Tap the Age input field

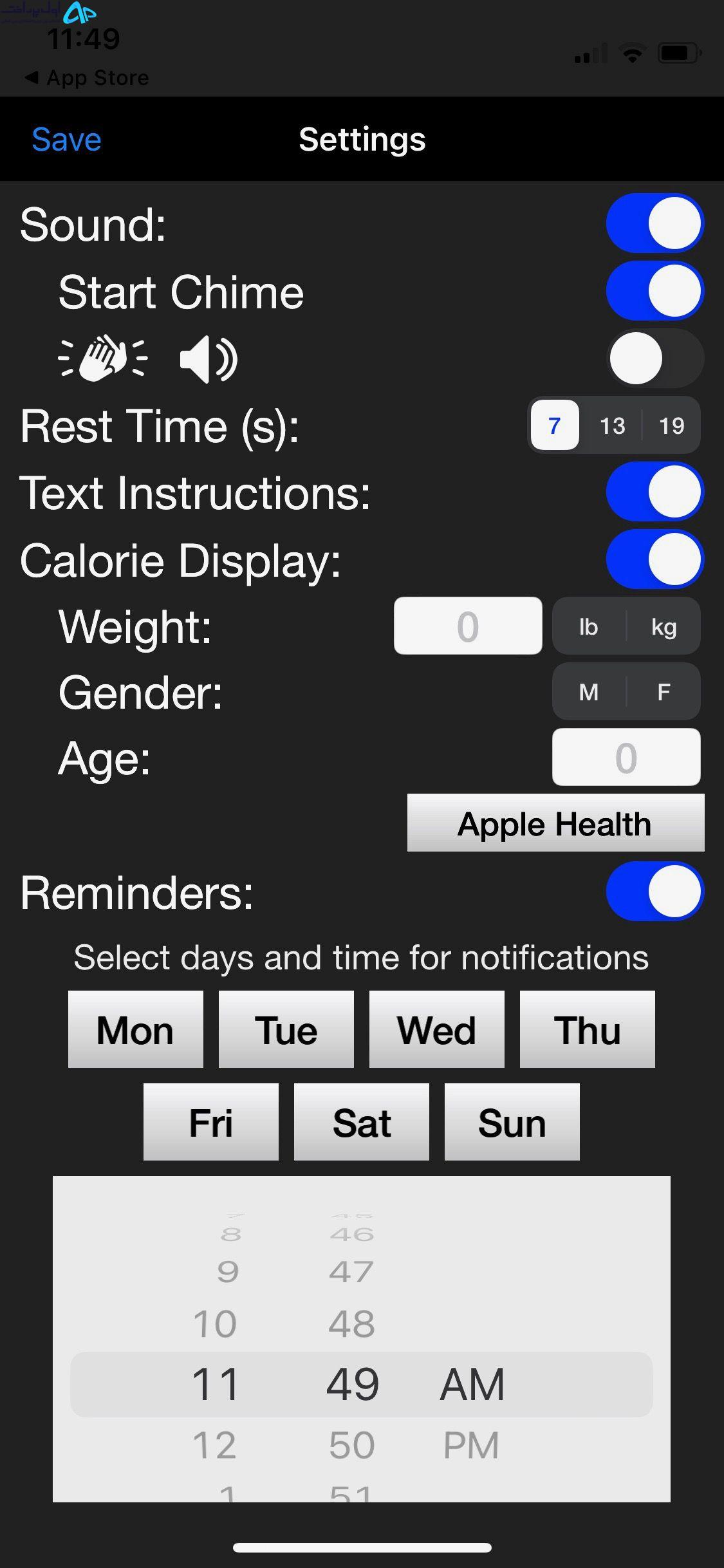click(x=626, y=757)
